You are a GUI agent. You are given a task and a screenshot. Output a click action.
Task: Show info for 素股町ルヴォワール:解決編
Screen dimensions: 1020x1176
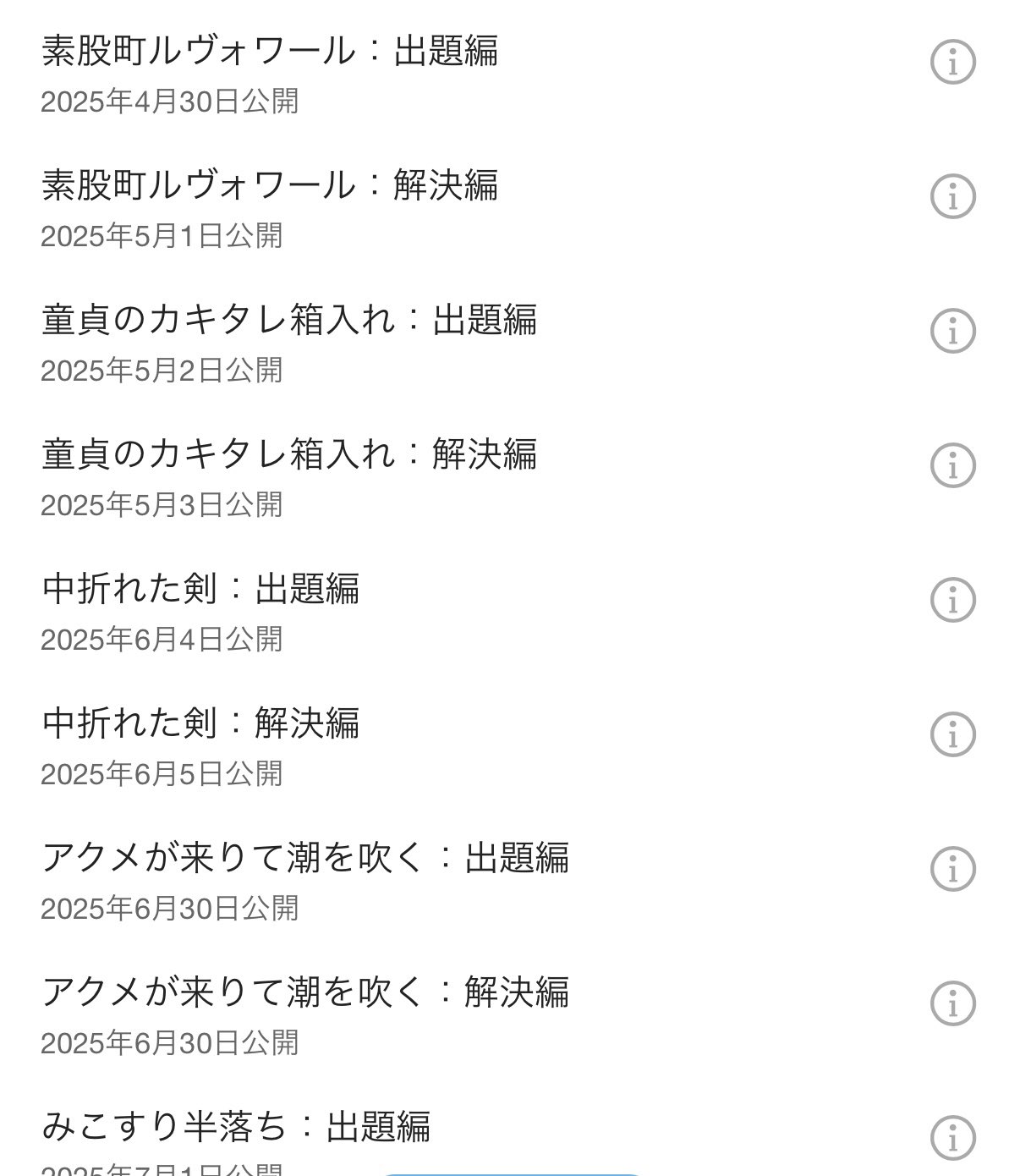click(953, 196)
